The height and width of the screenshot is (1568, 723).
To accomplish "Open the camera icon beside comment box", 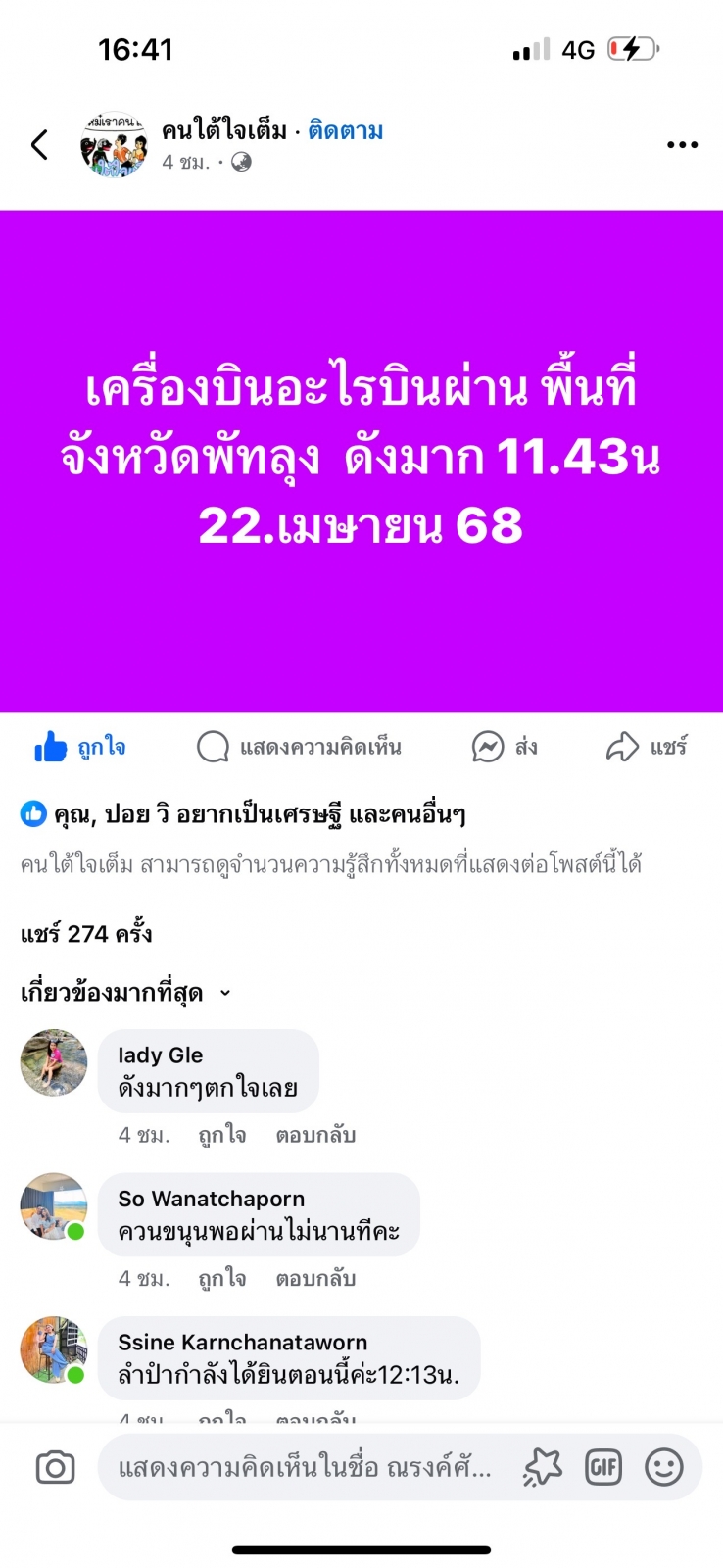I will click(54, 1467).
